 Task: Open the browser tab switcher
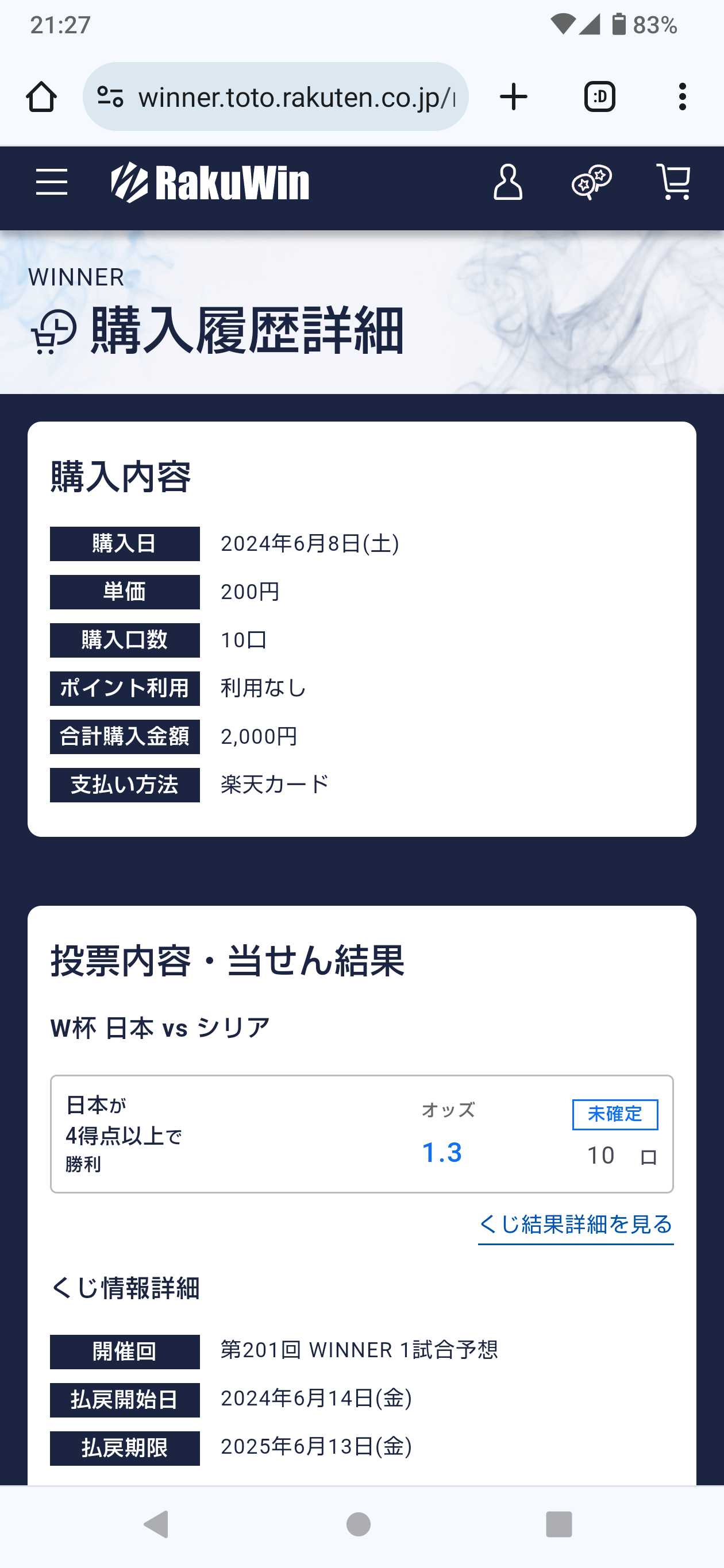pyautogui.click(x=600, y=97)
